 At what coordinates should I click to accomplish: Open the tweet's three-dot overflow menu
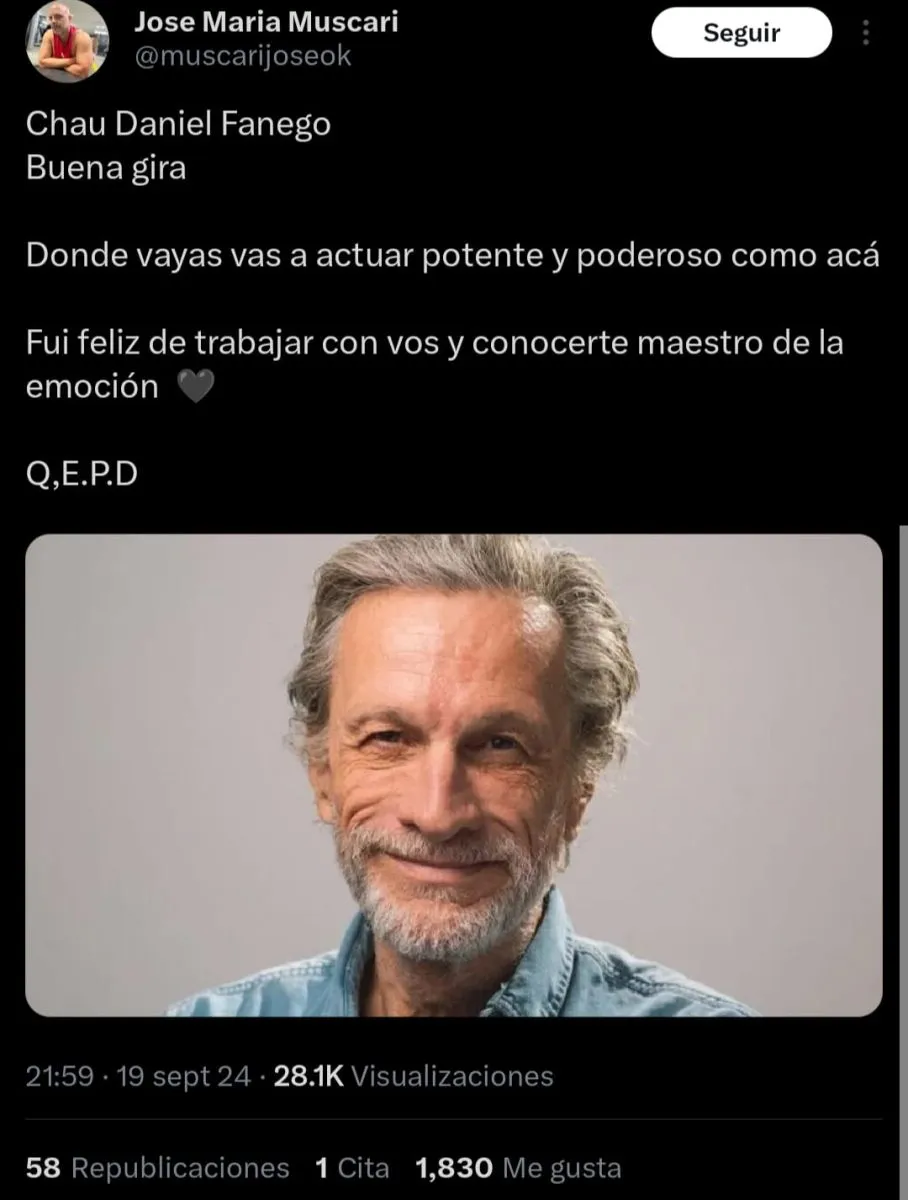[x=866, y=33]
